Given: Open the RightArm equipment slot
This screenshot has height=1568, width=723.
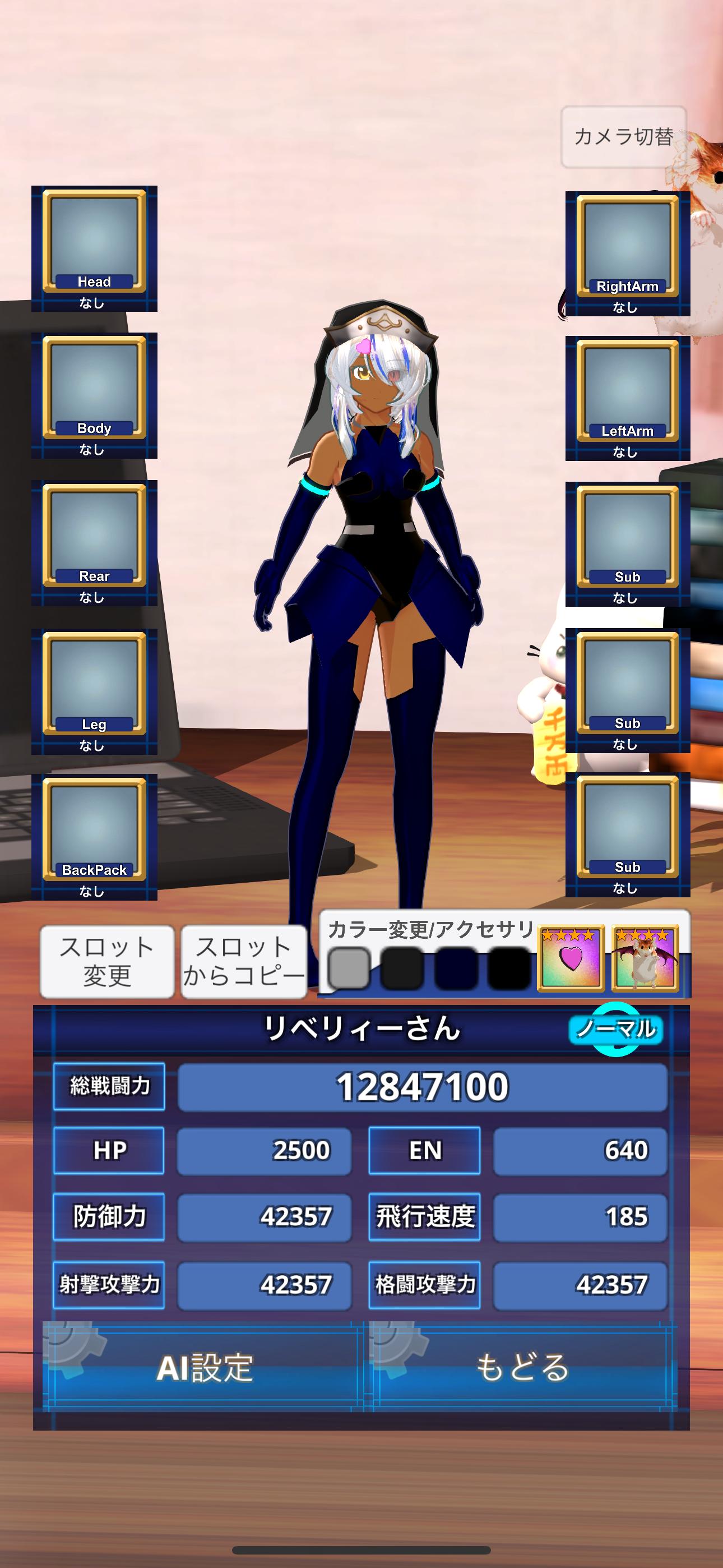Looking at the screenshot, I should [x=628, y=253].
